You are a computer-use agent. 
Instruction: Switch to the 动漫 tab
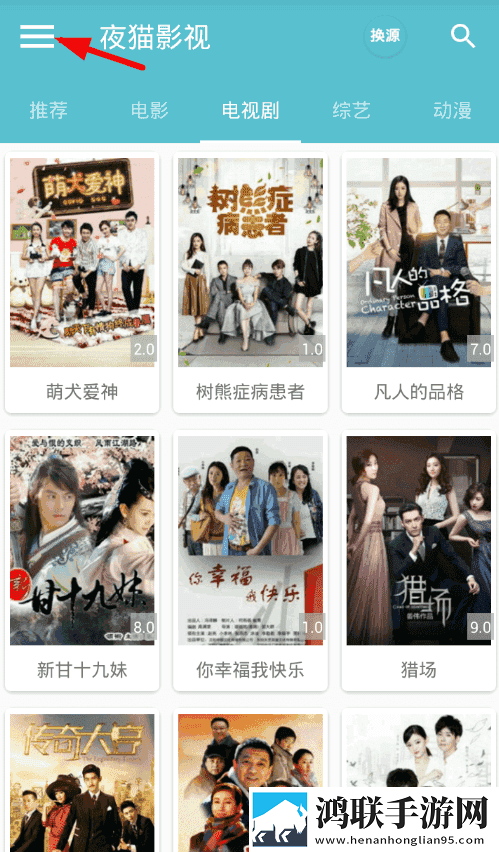[x=452, y=110]
